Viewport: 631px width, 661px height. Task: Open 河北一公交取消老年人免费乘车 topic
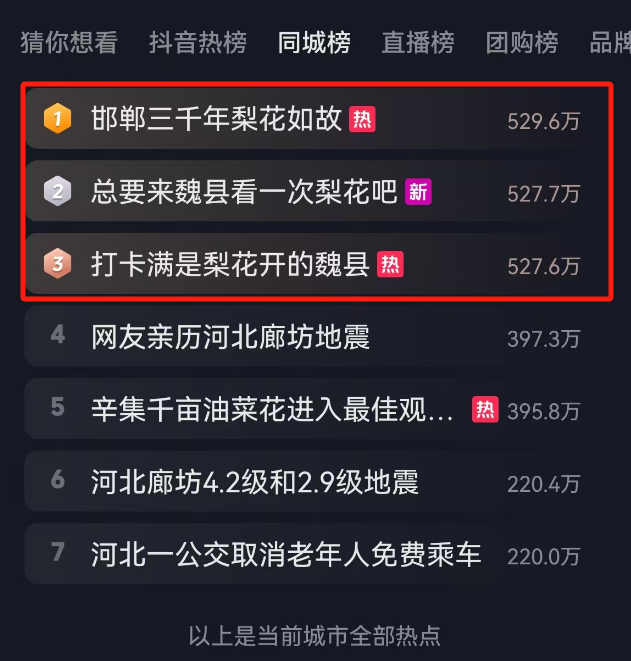coord(286,553)
